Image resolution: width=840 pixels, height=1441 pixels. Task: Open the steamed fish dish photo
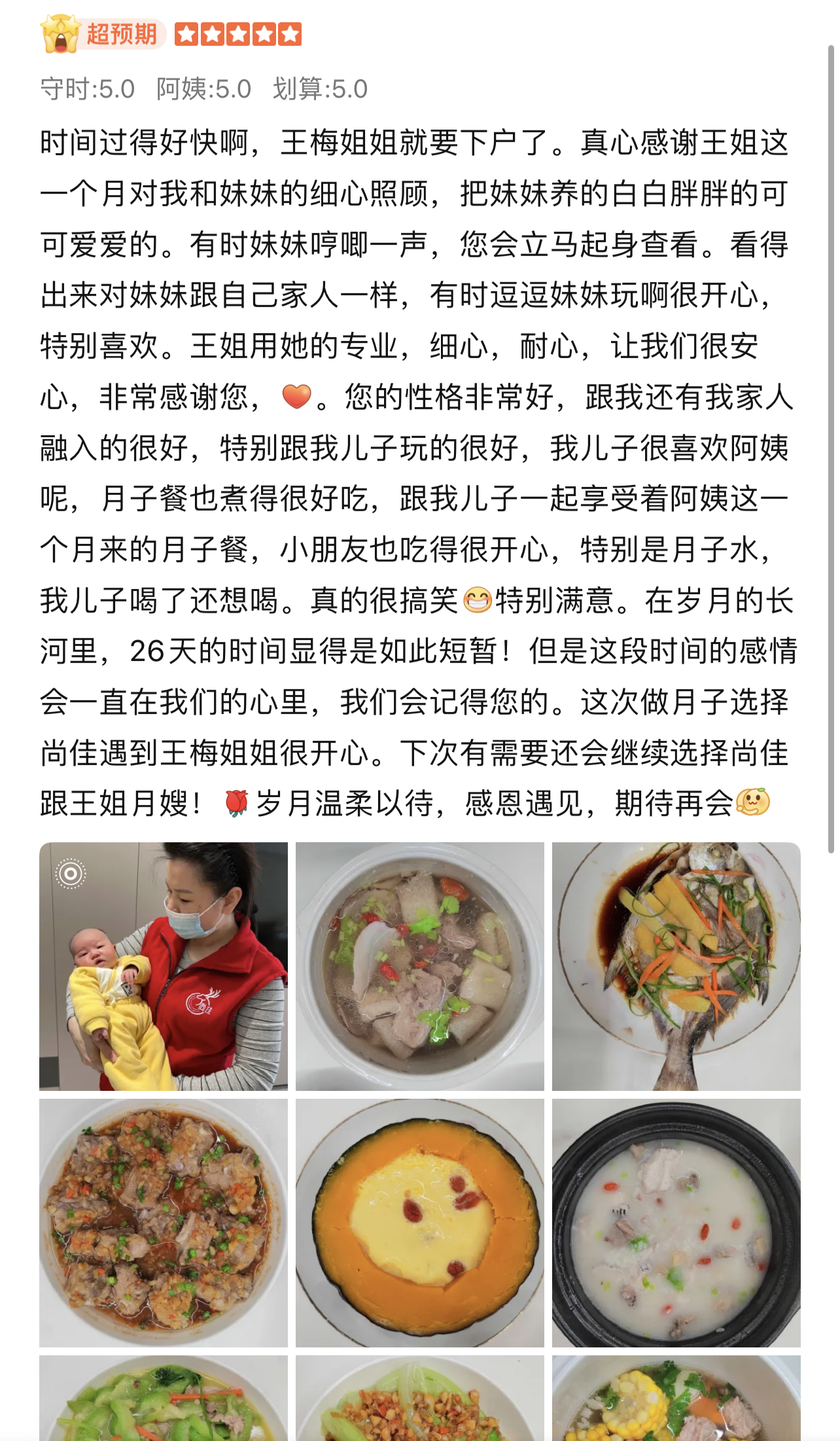point(676,966)
